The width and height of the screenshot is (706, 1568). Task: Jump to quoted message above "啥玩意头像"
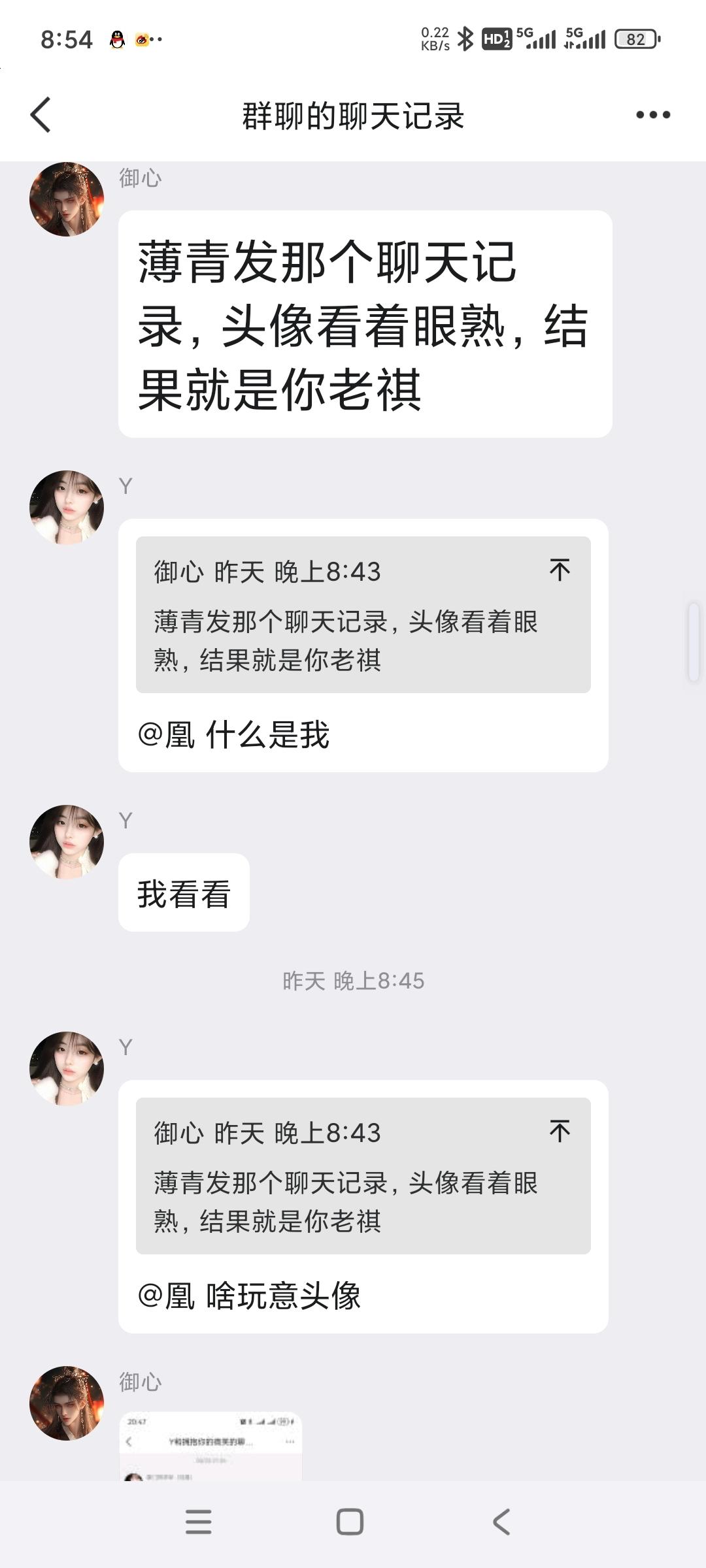pyautogui.click(x=560, y=1131)
